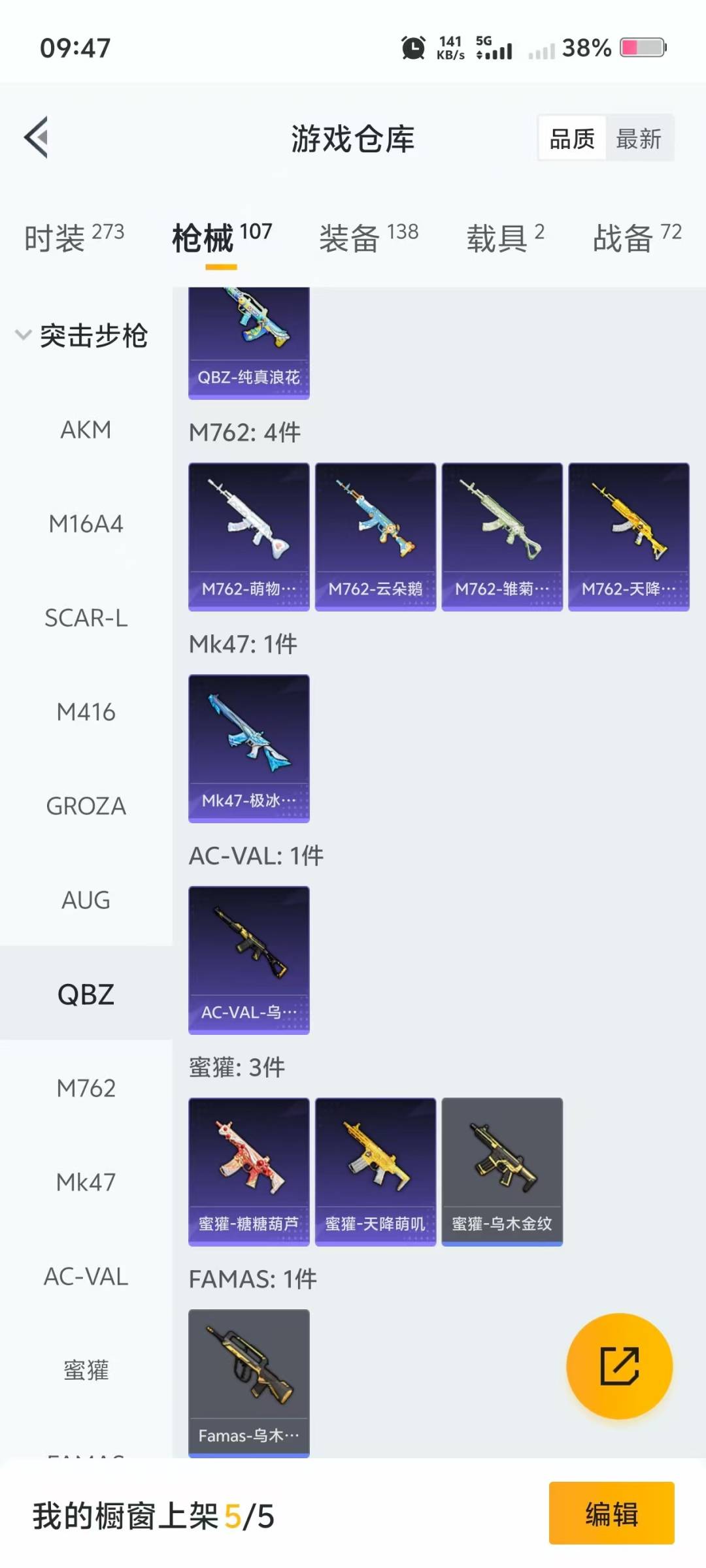706x1568 pixels.
Task: Tap the 编辑 button
Action: coord(611,1514)
